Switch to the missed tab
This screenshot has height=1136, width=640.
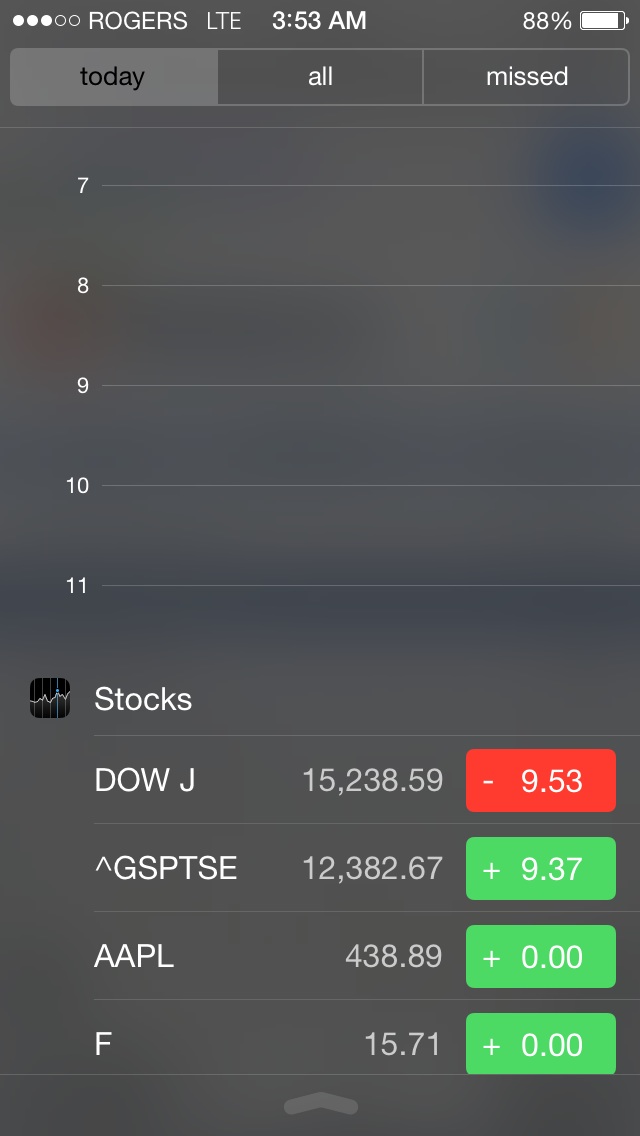(526, 77)
